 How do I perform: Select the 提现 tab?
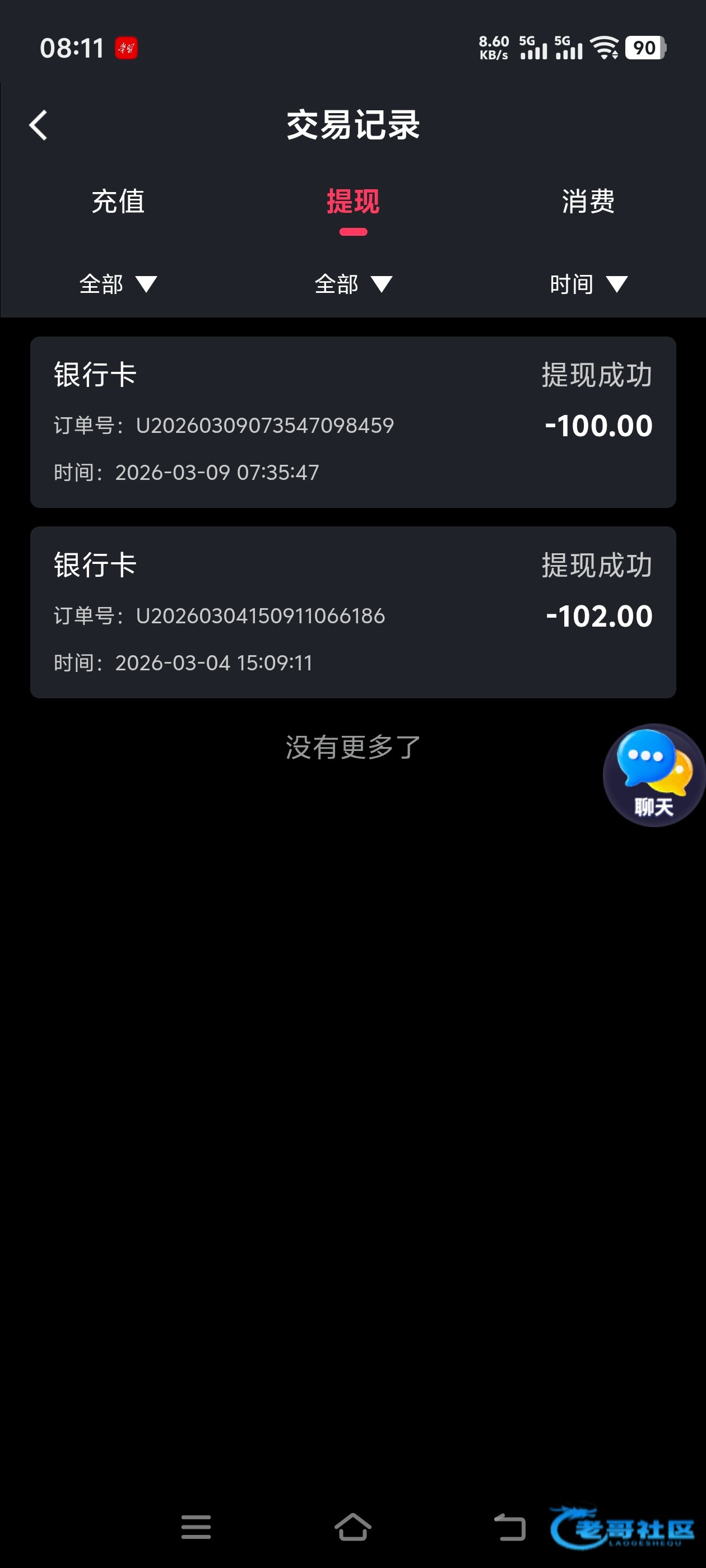354,202
